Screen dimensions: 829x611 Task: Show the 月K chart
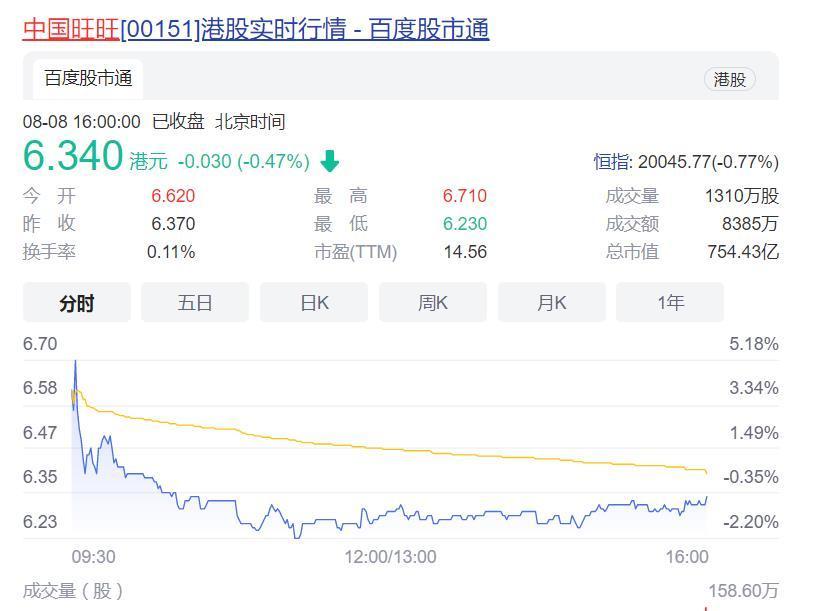click(551, 303)
